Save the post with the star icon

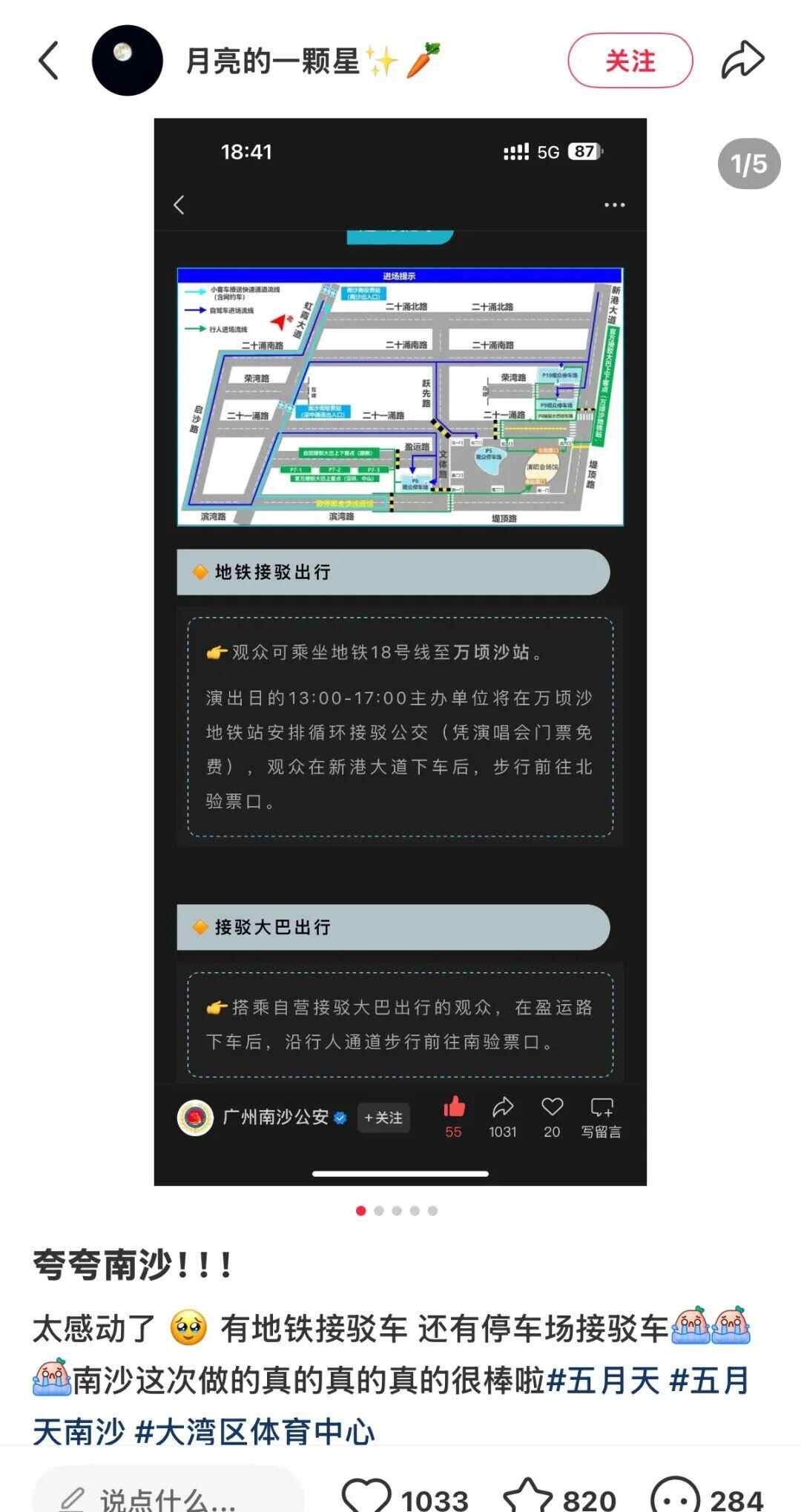528,1496
